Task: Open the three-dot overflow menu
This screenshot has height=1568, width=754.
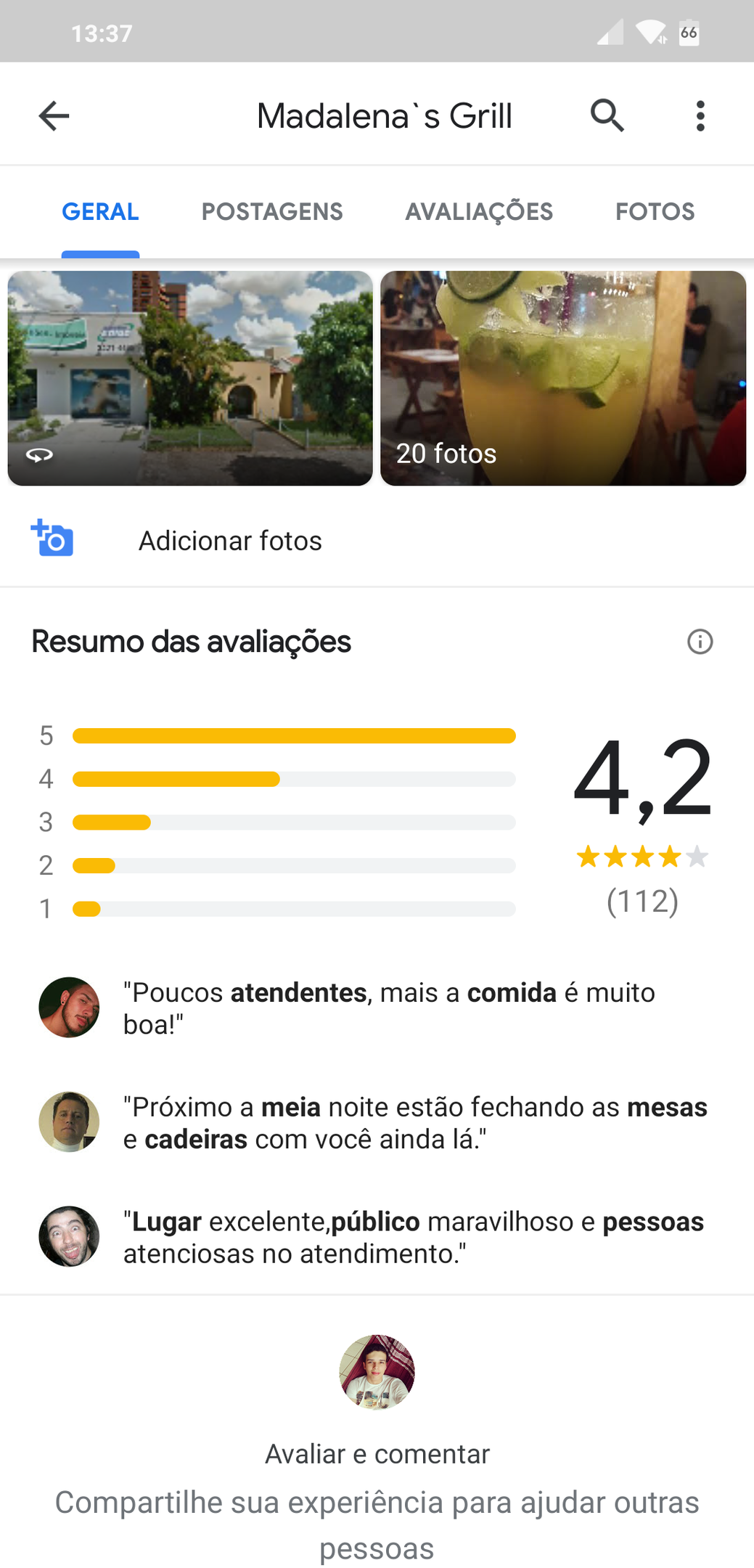Action: 700,116
